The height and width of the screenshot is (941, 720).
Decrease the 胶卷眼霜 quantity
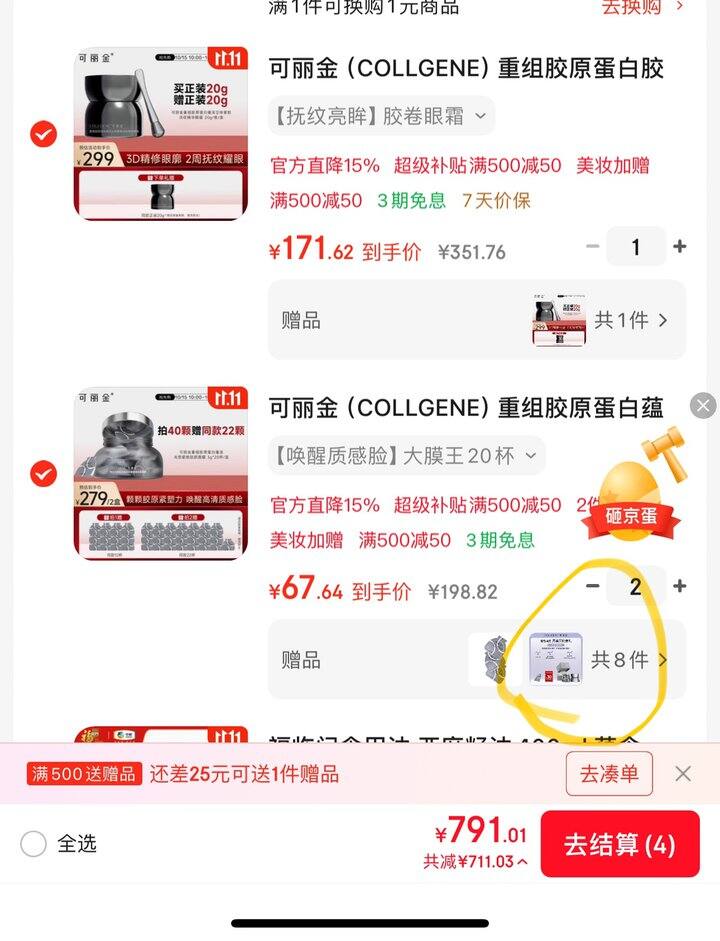(593, 246)
